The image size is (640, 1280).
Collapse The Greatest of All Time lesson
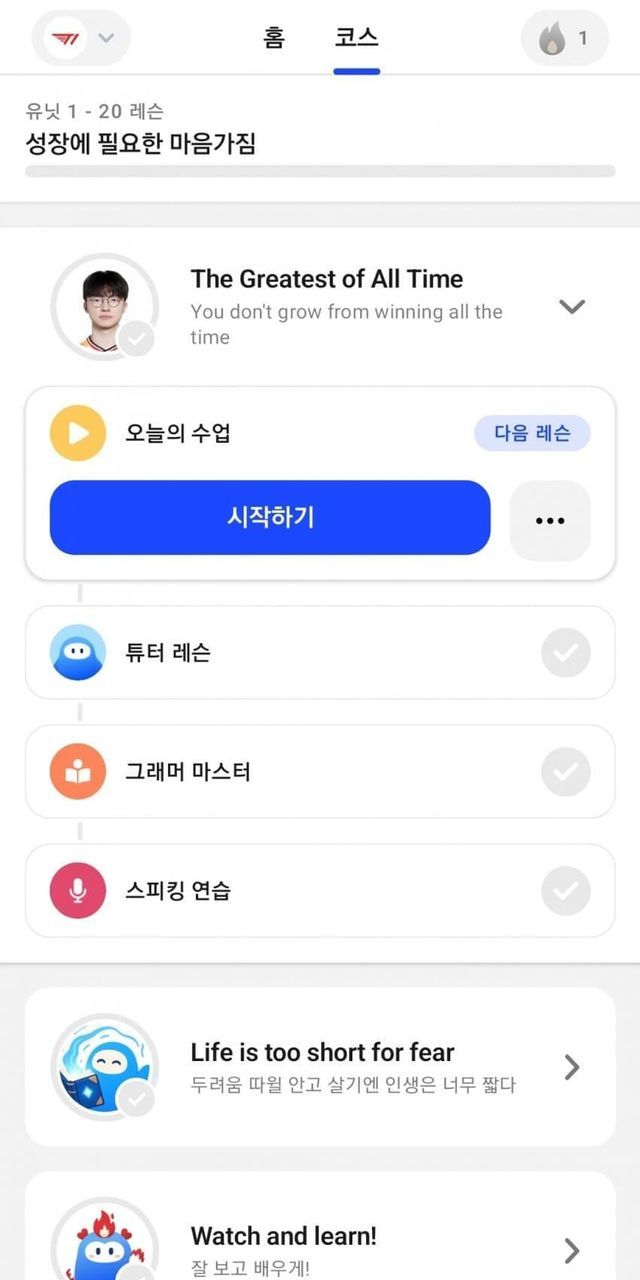tap(572, 307)
